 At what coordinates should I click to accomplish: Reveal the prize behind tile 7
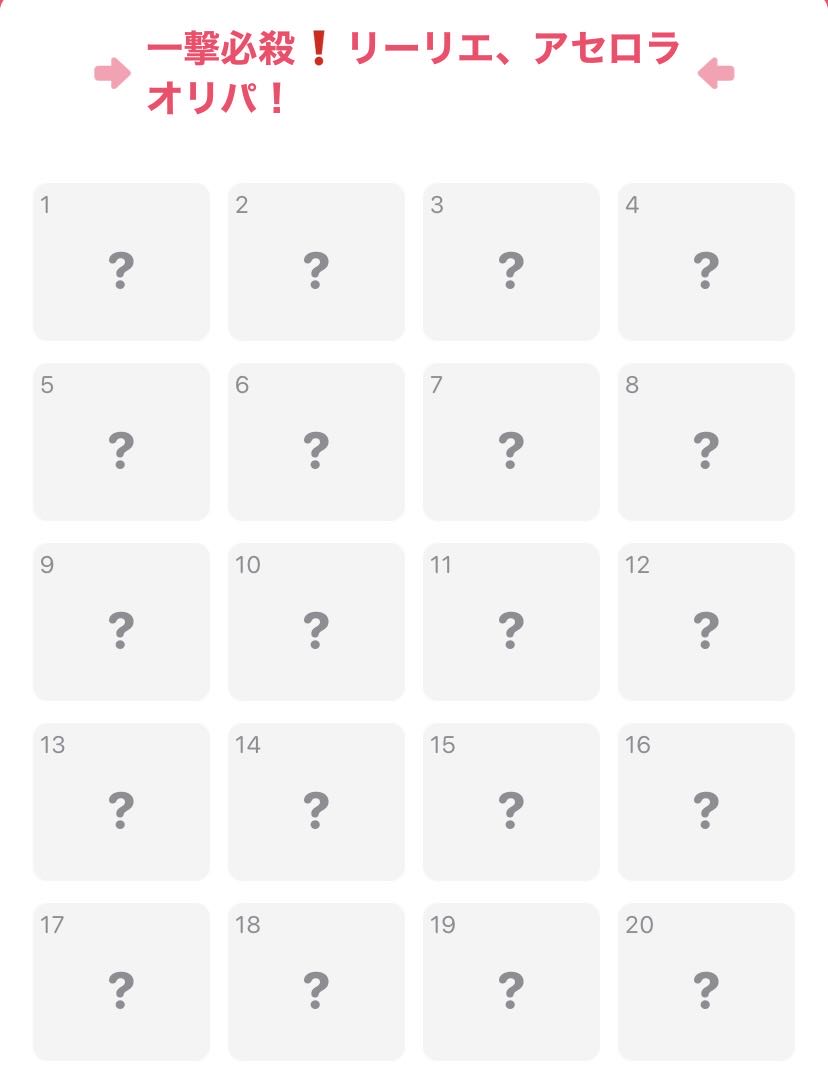511,442
